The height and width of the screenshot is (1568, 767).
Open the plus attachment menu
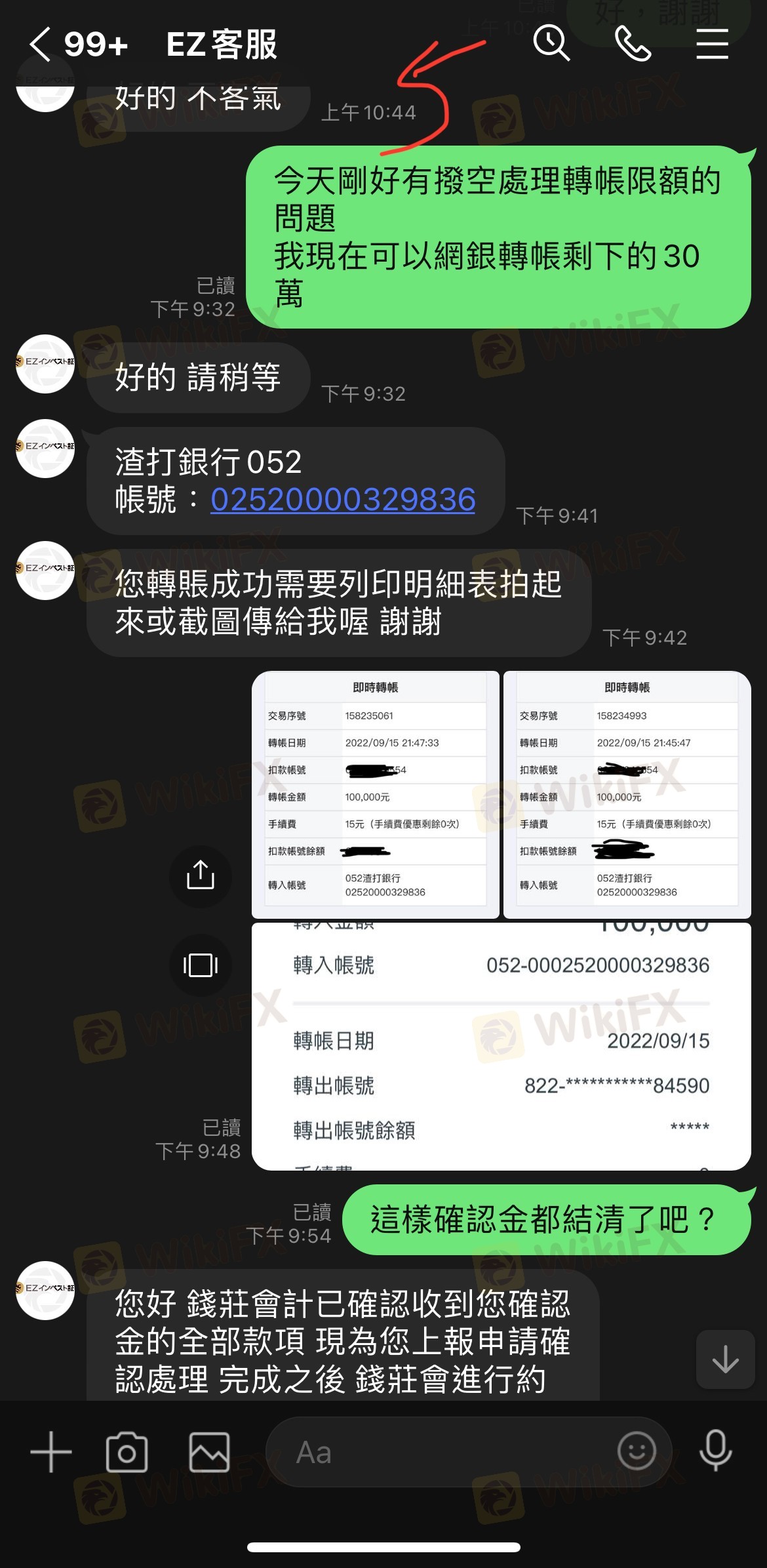51,1452
